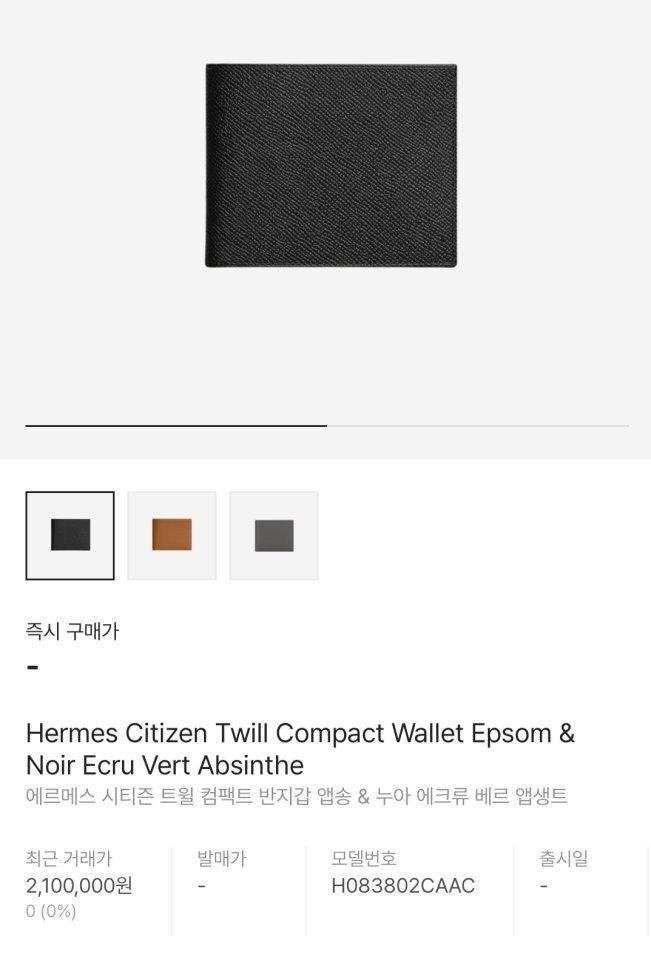651x960 pixels.
Task: Open the large black wallet product image
Action: (331, 166)
